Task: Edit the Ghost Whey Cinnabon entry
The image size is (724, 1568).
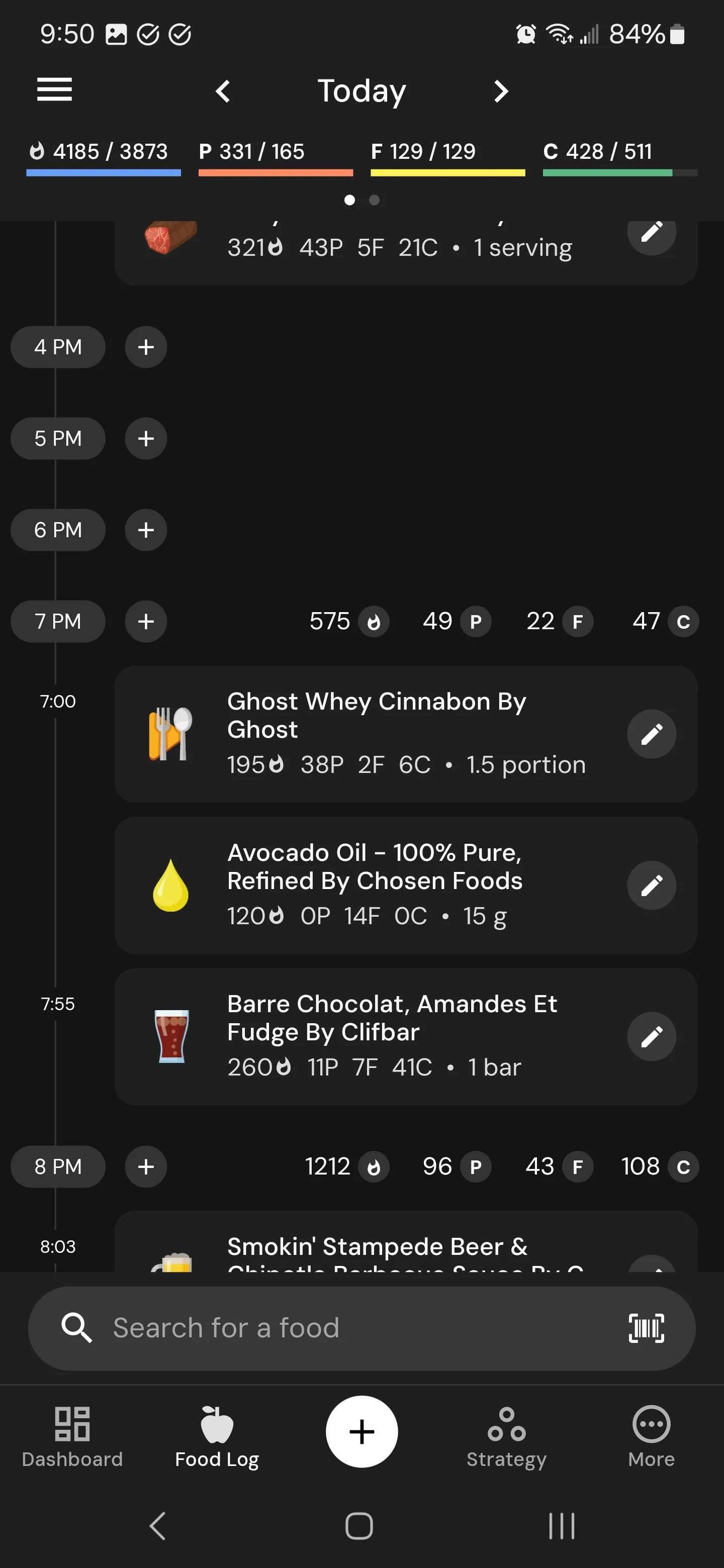Action: coord(652,734)
